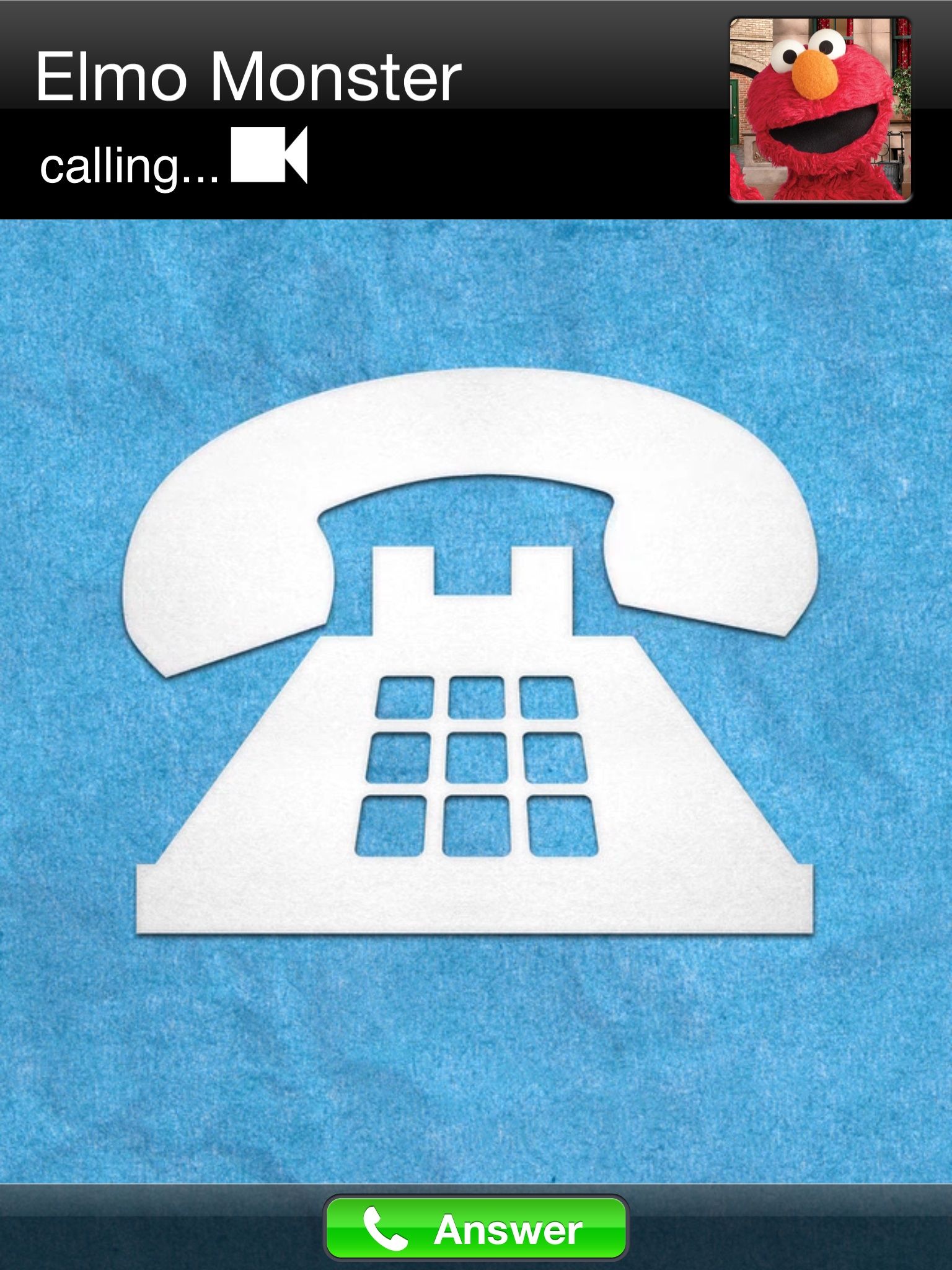The image size is (952, 1270).
Task: Answer the call from Elmo Monster
Action: (x=475, y=1228)
